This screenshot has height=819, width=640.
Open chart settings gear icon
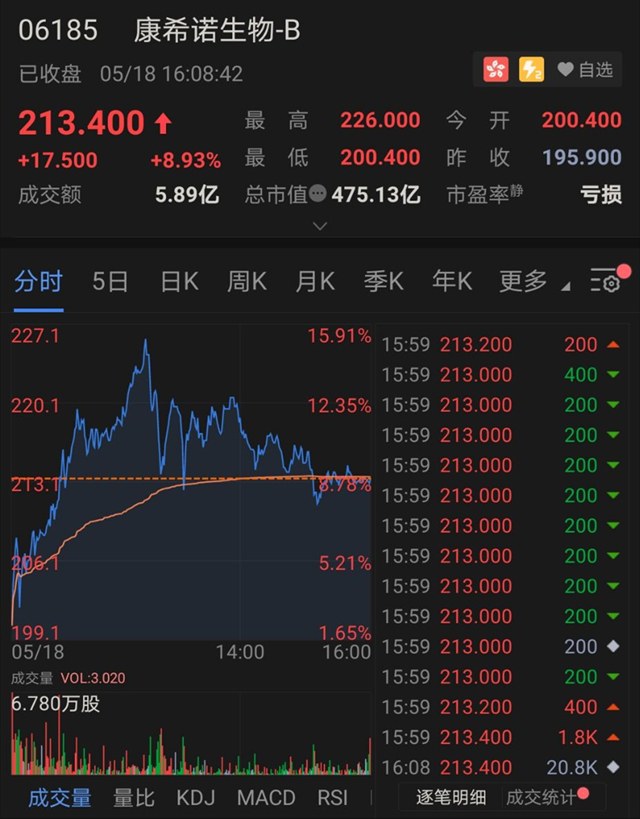pyautogui.click(x=606, y=281)
